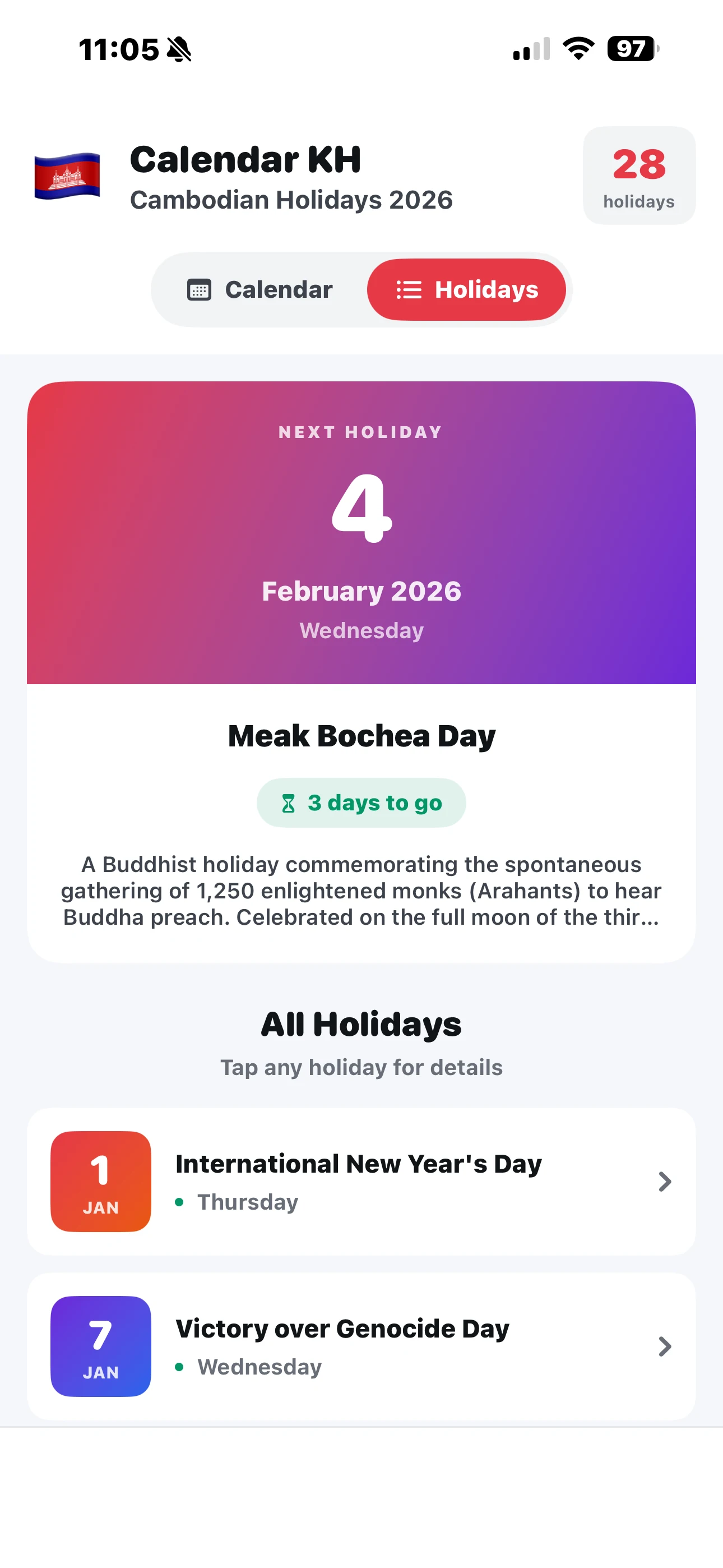Open International New Year's Day details
The image size is (723, 1568).
tap(361, 1182)
